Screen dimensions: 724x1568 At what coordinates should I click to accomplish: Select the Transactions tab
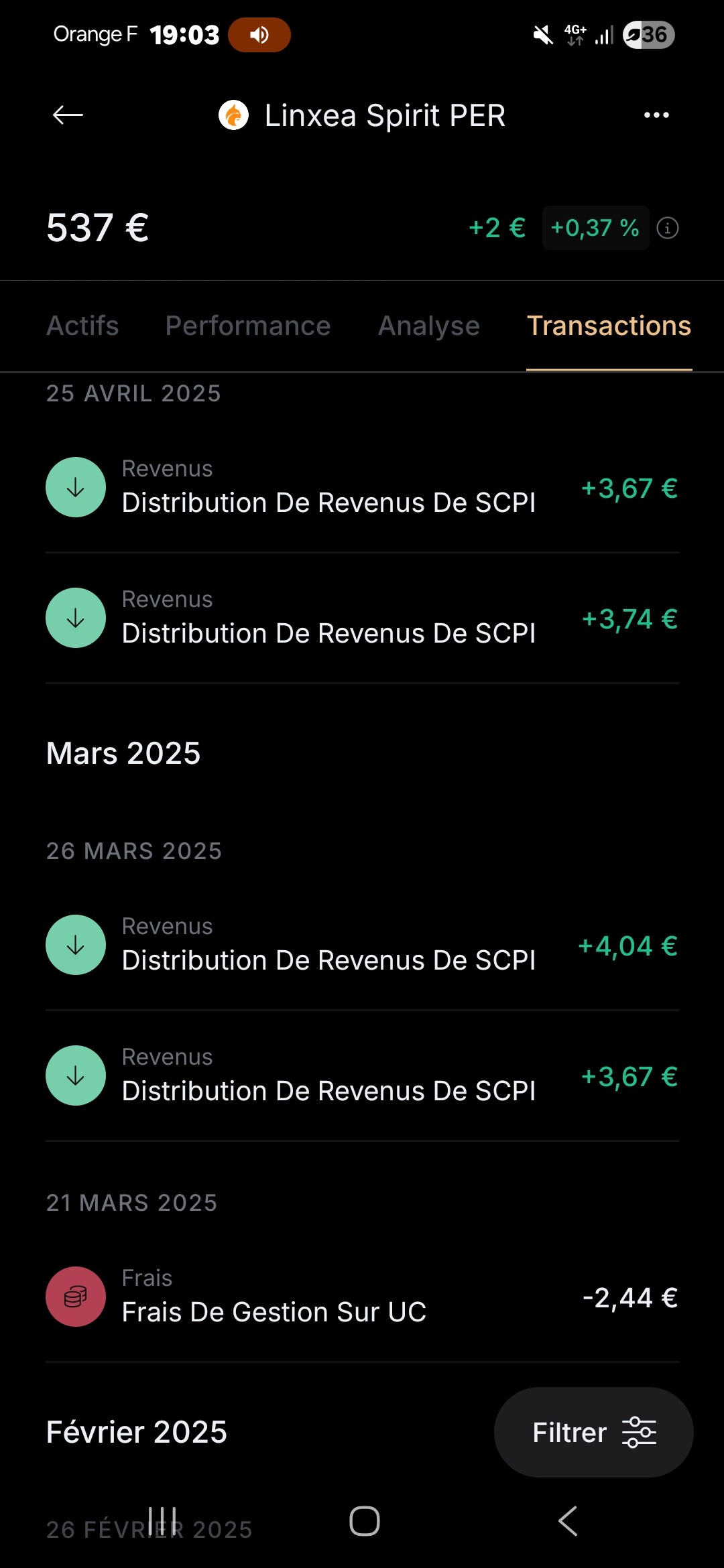click(x=609, y=326)
